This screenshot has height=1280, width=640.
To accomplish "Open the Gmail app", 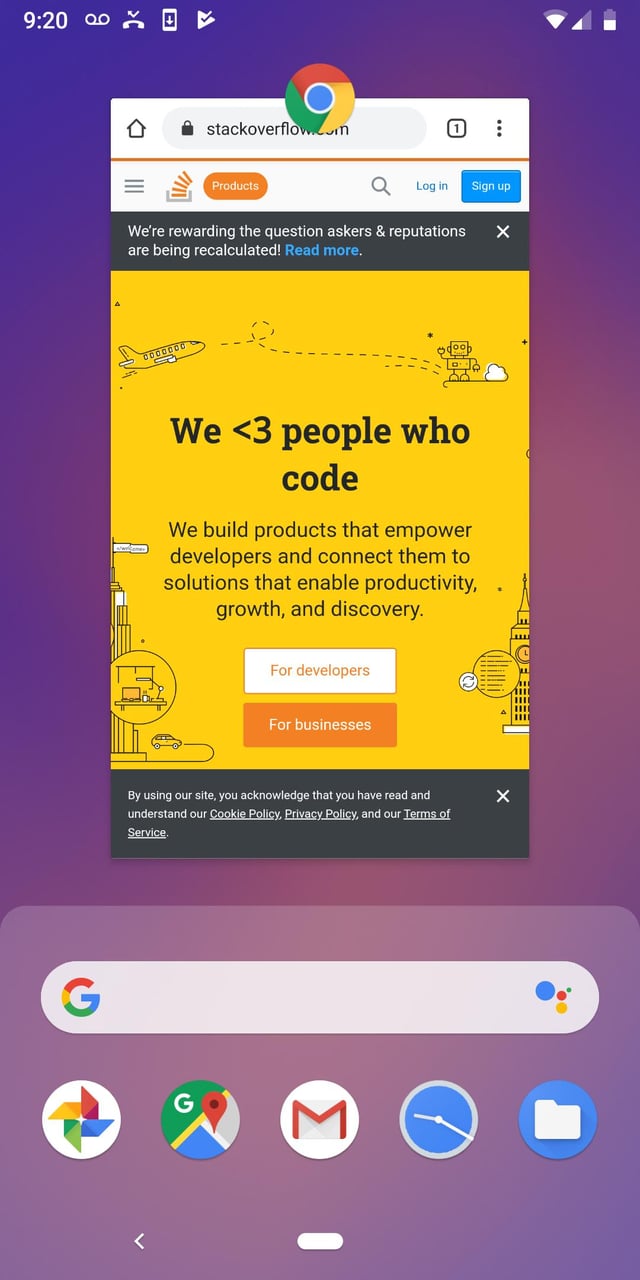I will 320,1120.
